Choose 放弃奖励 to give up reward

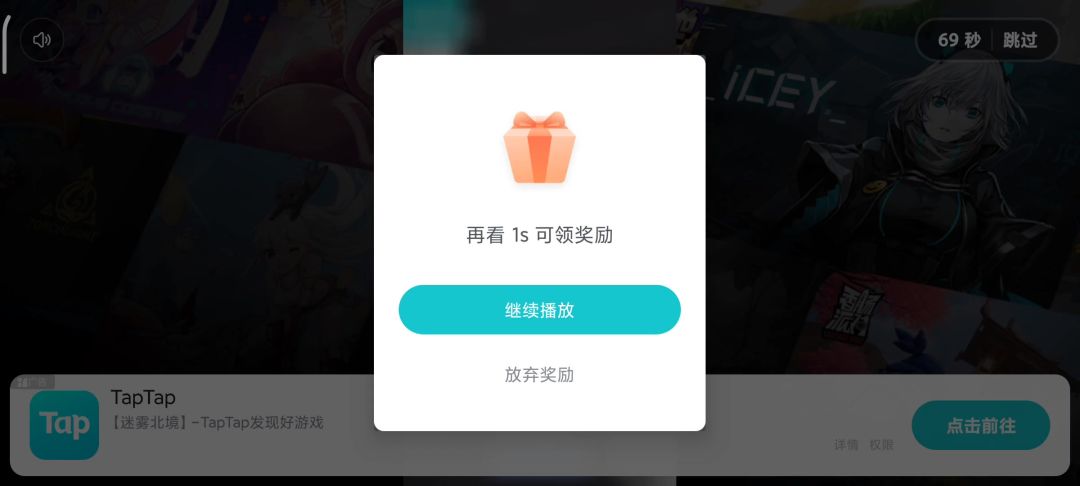pos(539,375)
